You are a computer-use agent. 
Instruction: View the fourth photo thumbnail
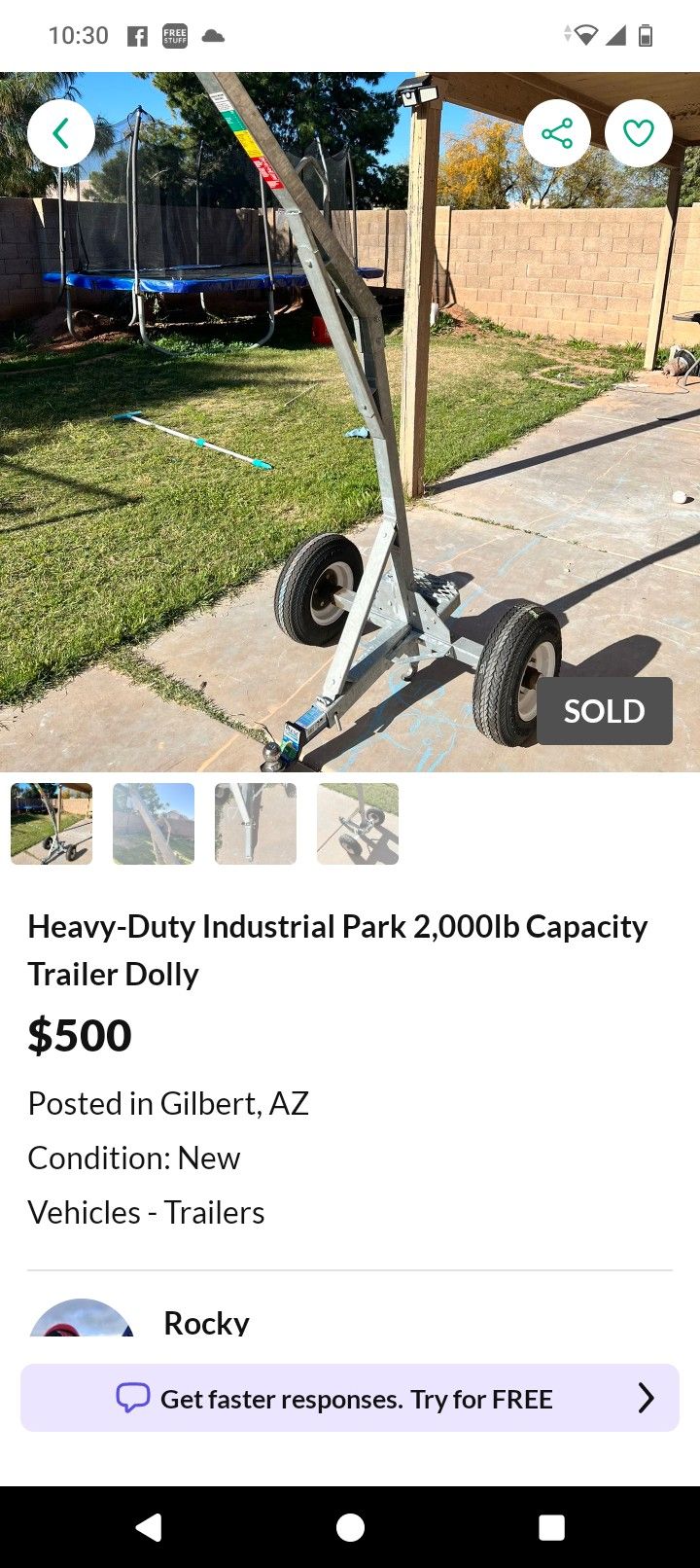click(358, 824)
